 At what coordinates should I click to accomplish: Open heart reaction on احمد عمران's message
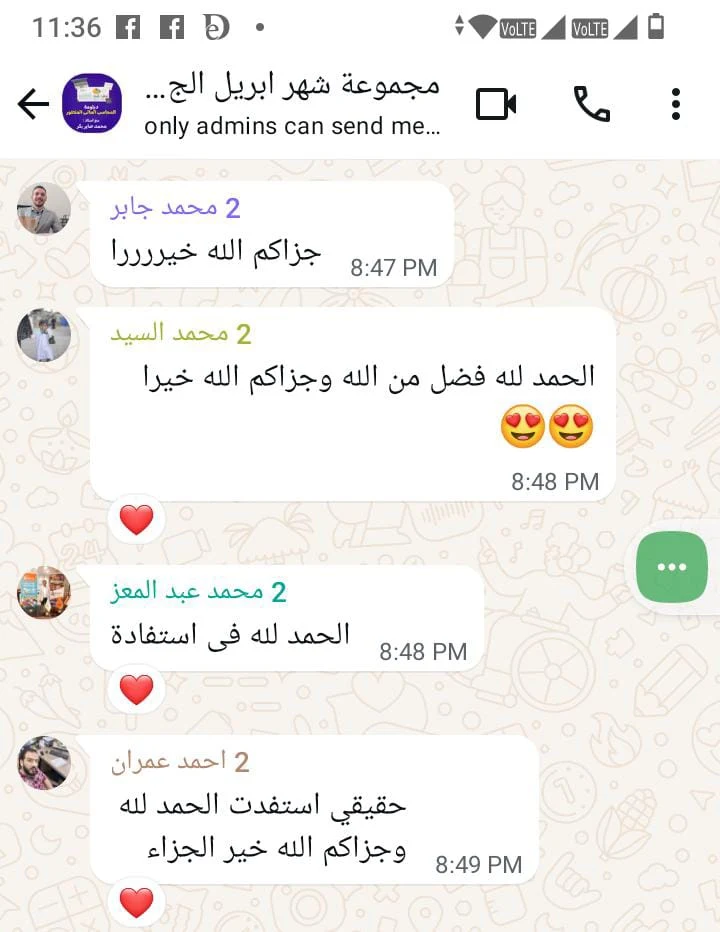(136, 903)
